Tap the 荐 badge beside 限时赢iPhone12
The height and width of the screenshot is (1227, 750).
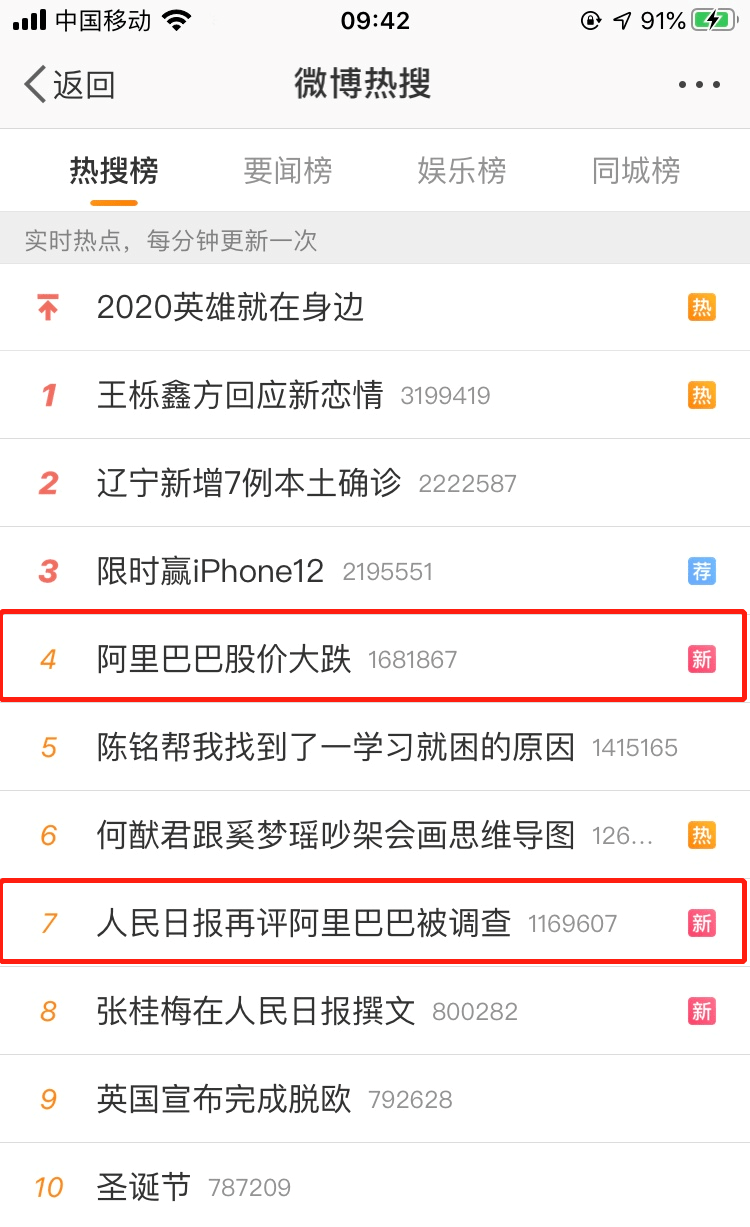[x=702, y=571]
